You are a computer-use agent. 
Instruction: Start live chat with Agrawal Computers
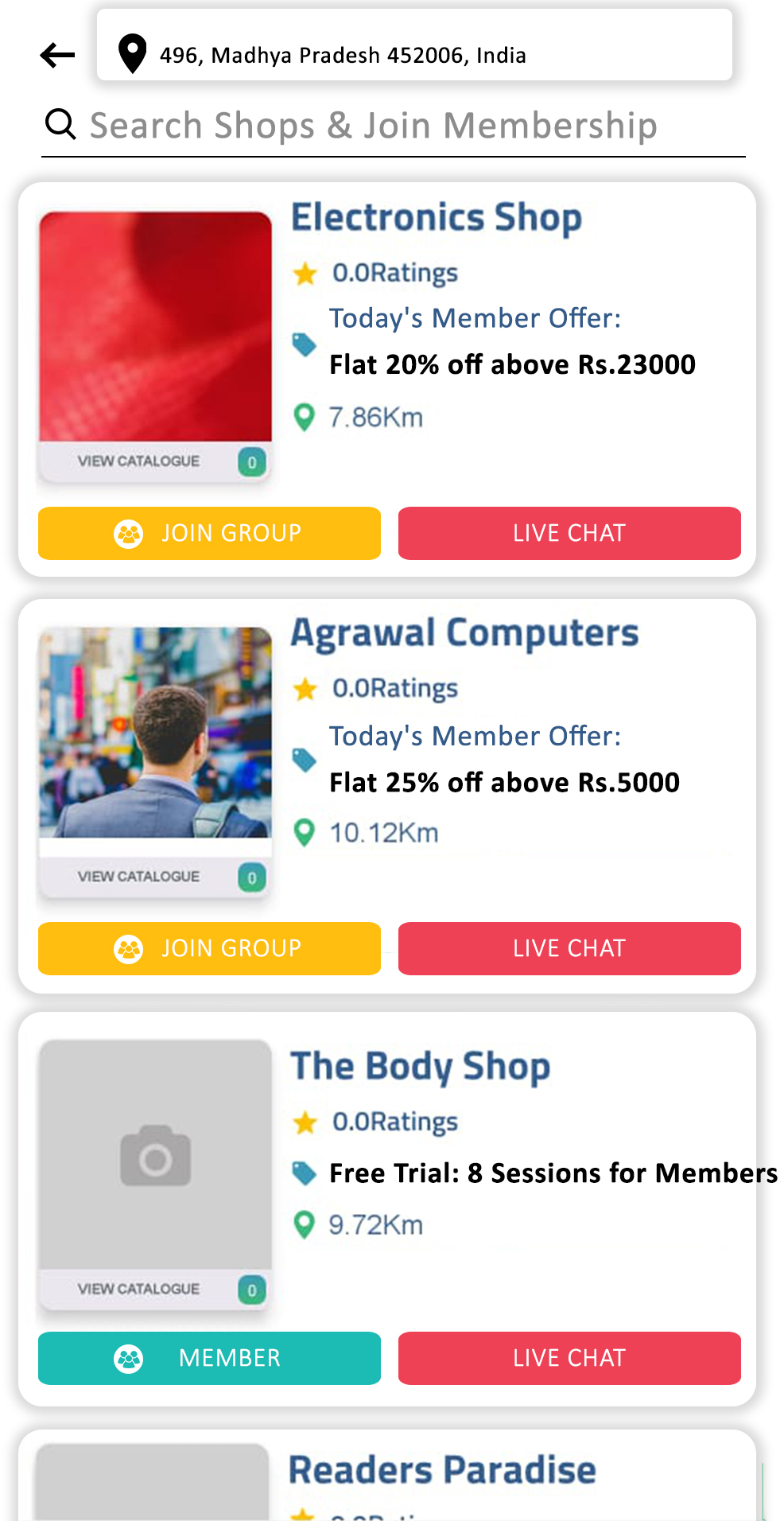[569, 948]
